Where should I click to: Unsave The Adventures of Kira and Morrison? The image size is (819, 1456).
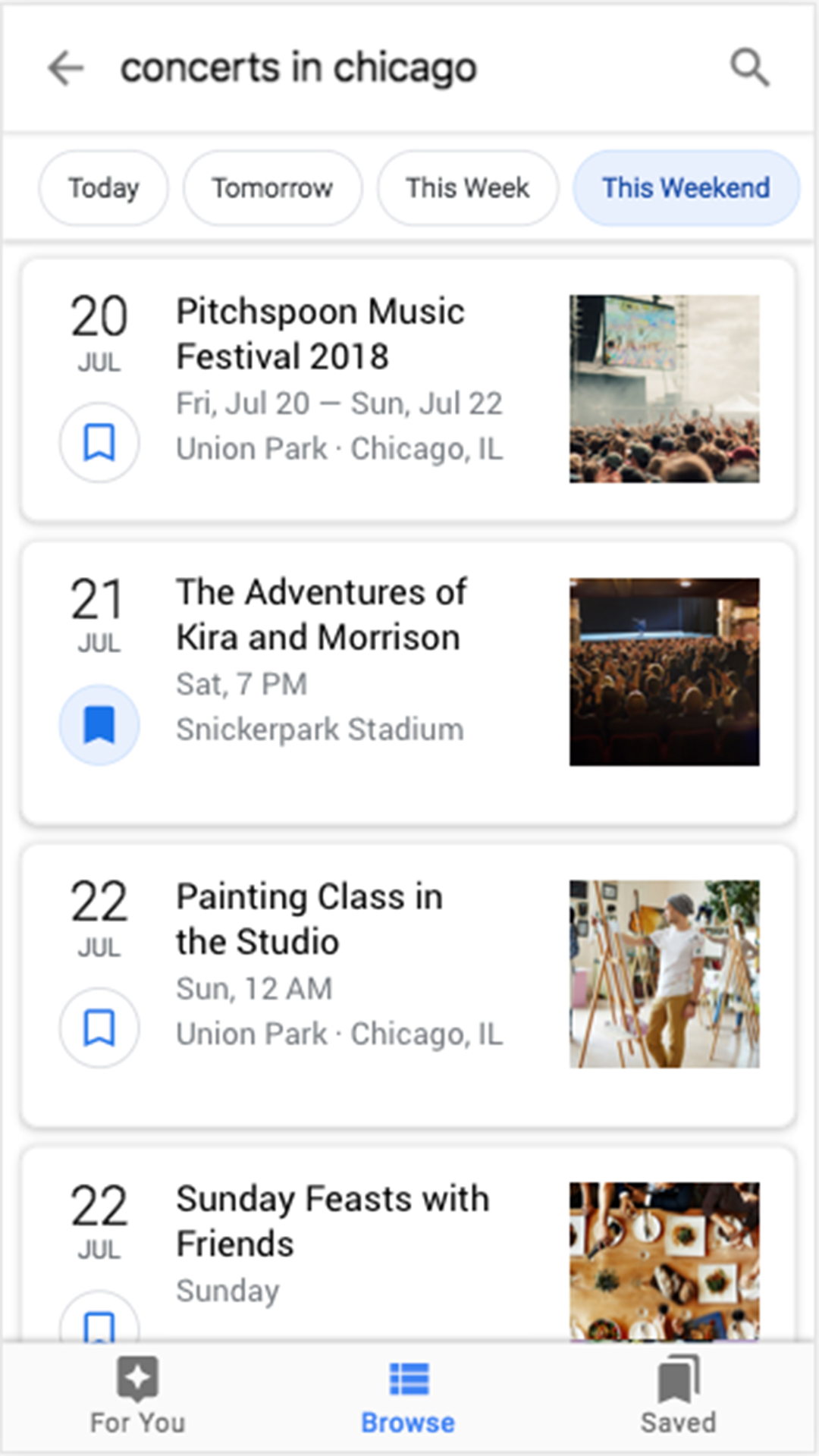99,725
